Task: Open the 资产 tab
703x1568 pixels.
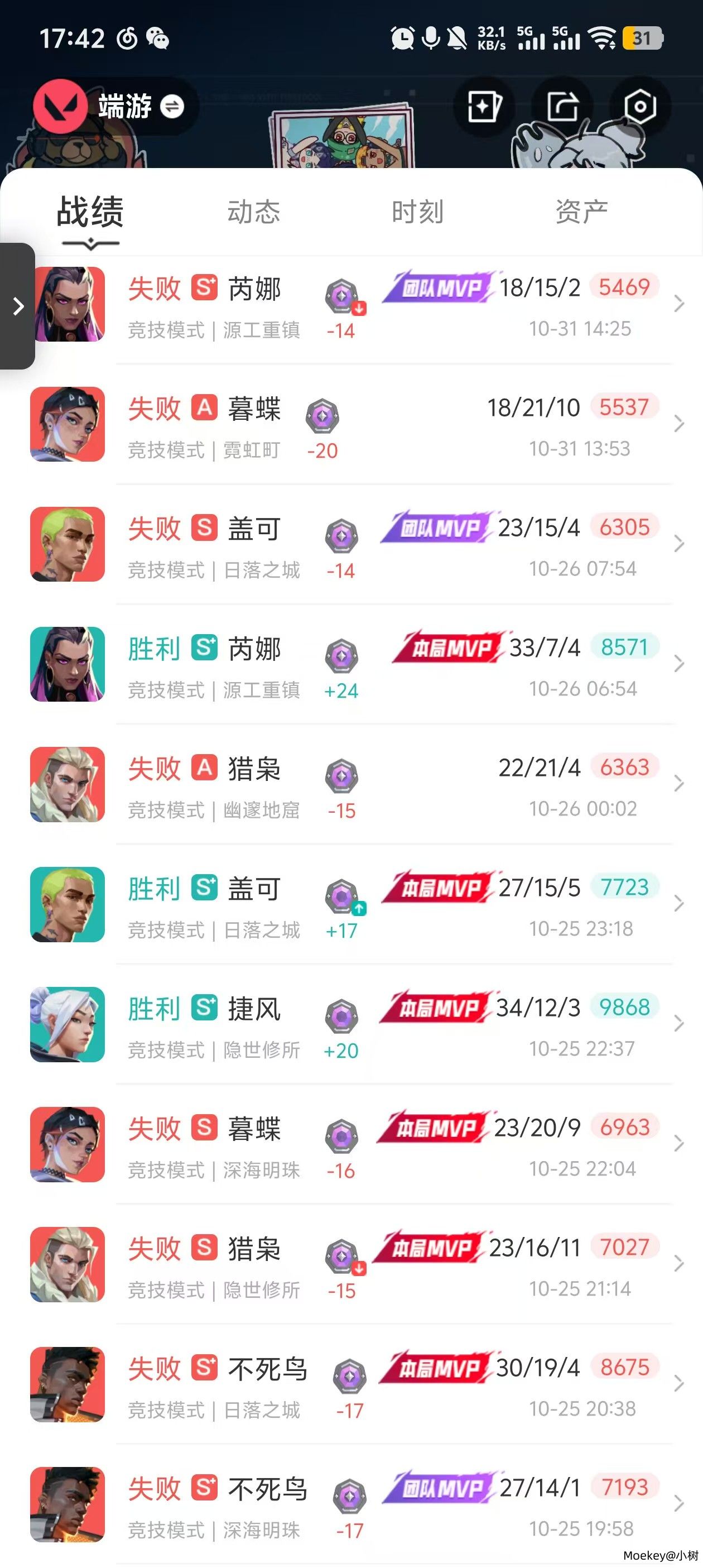Action: point(581,212)
